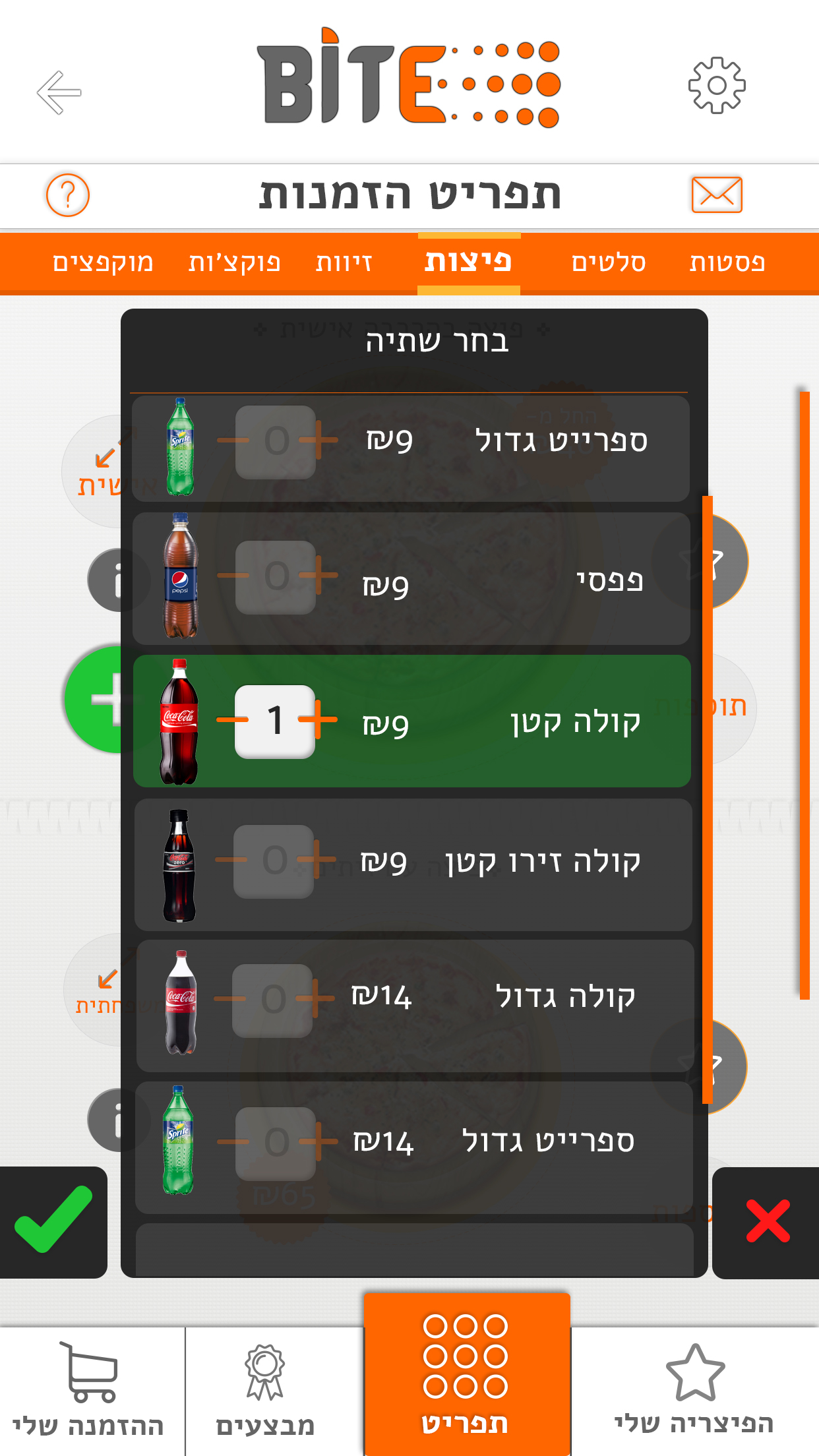Decrease quantity of קולה קטן
Viewport: 819px width, 1456px height.
click(x=231, y=720)
